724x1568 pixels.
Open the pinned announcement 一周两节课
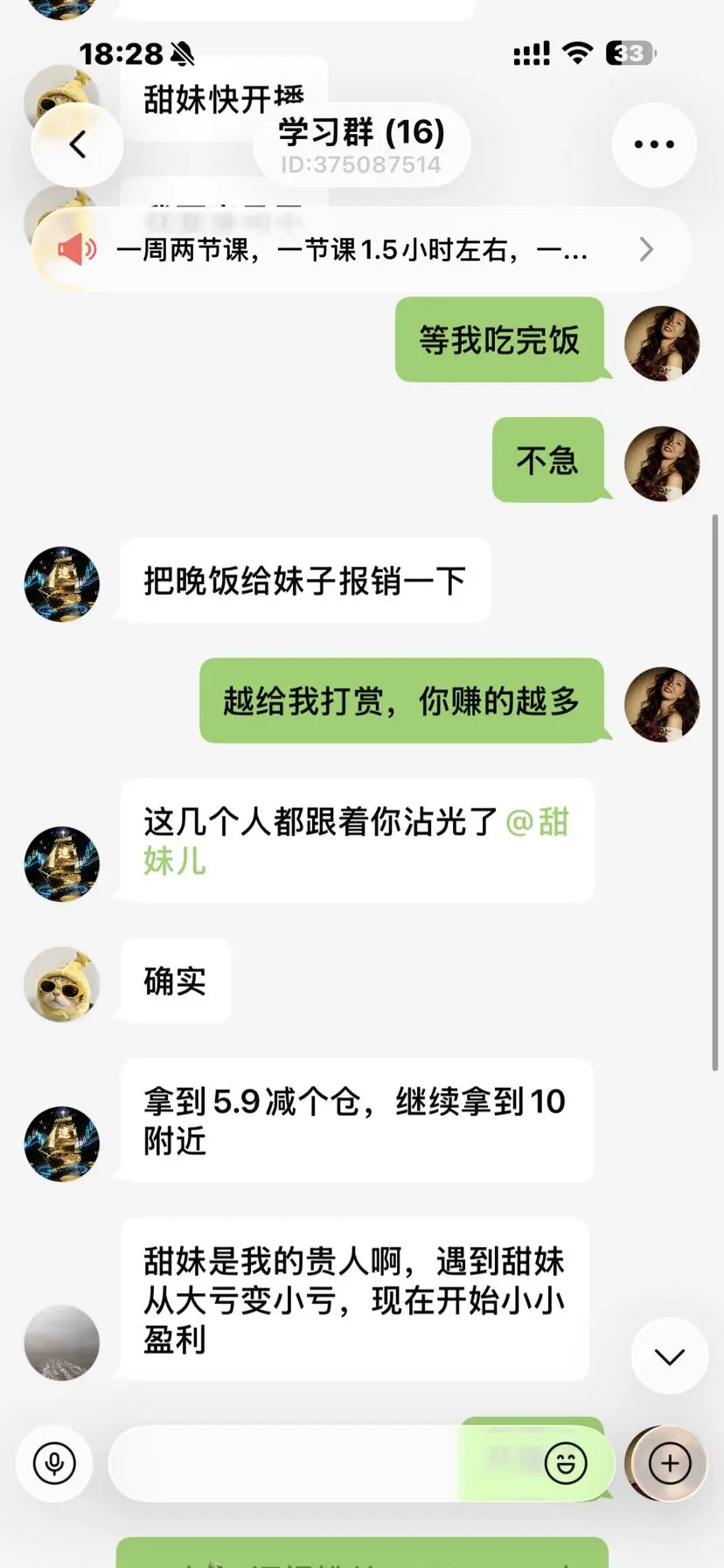point(362,250)
